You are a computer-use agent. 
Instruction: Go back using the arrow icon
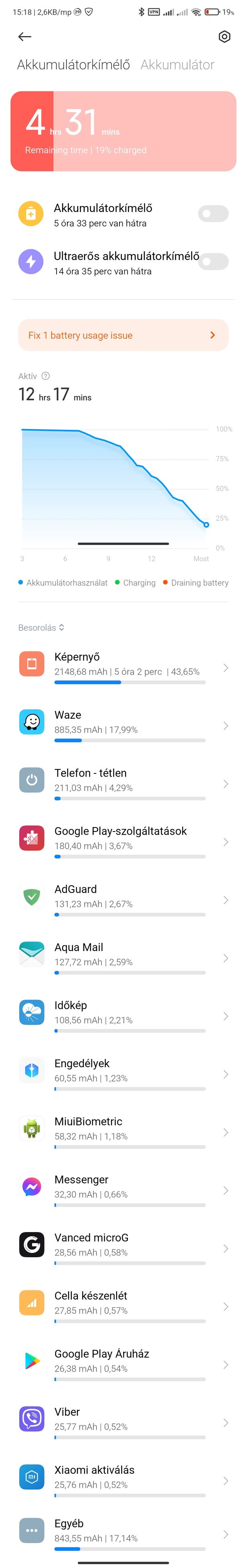pos(24,36)
